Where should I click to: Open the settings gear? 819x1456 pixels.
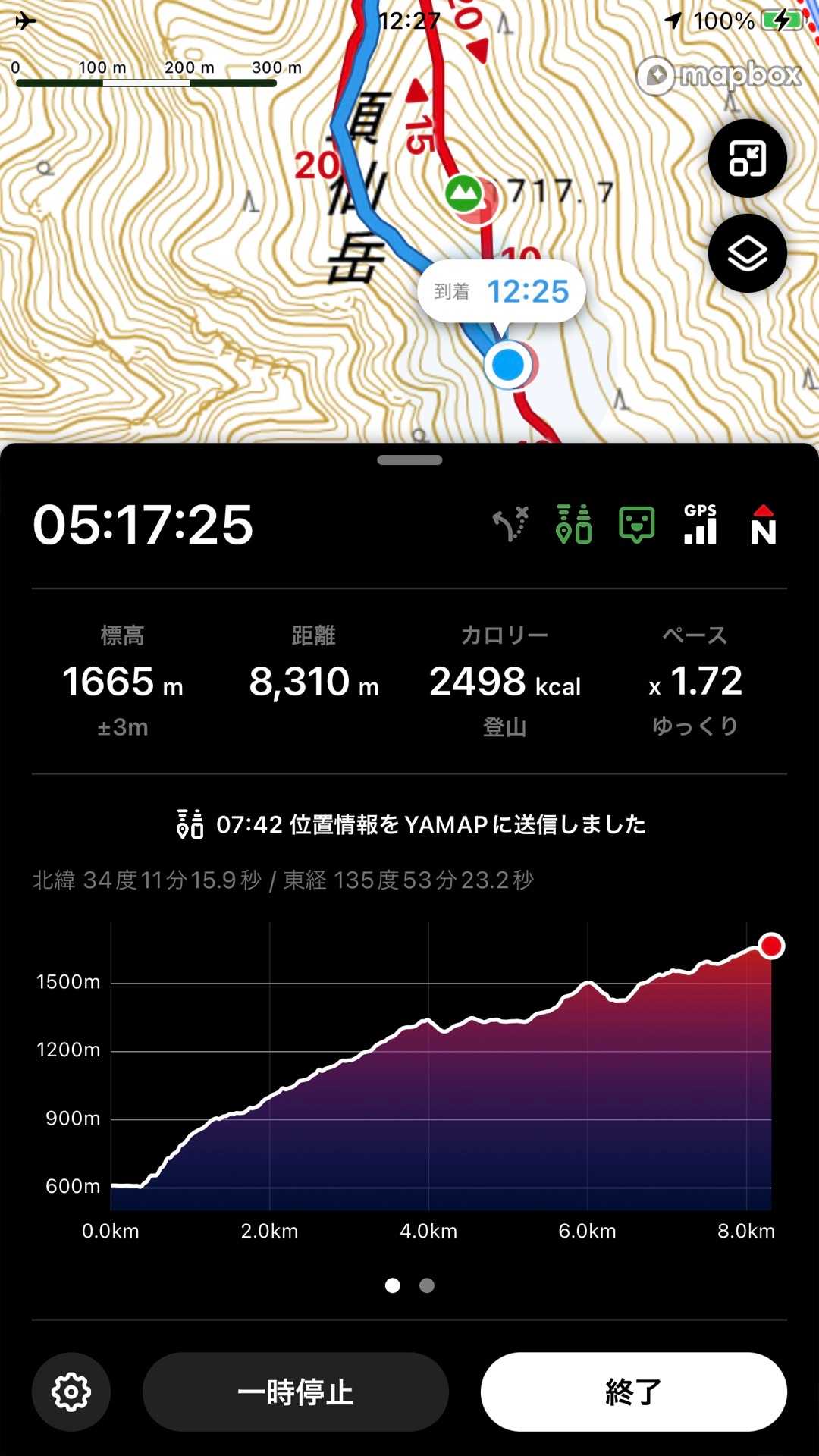[x=71, y=1392]
